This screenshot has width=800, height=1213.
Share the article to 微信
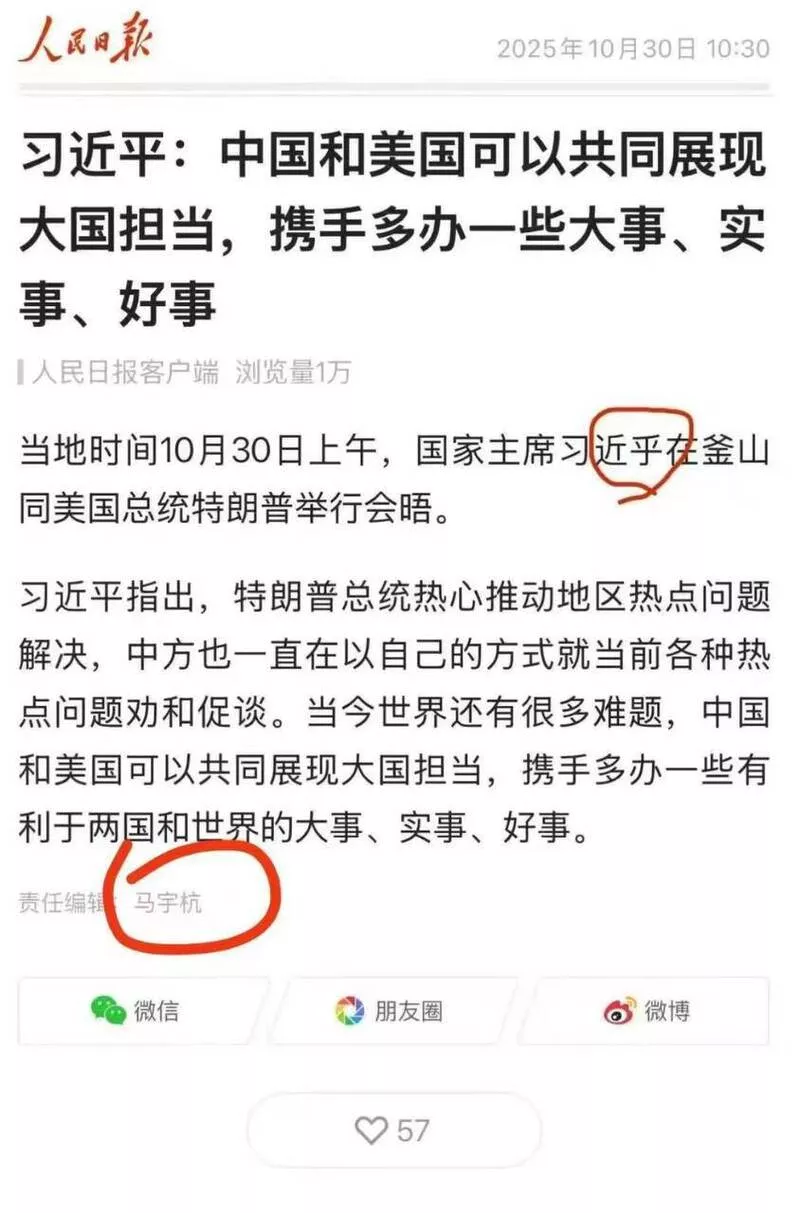pos(140,1011)
